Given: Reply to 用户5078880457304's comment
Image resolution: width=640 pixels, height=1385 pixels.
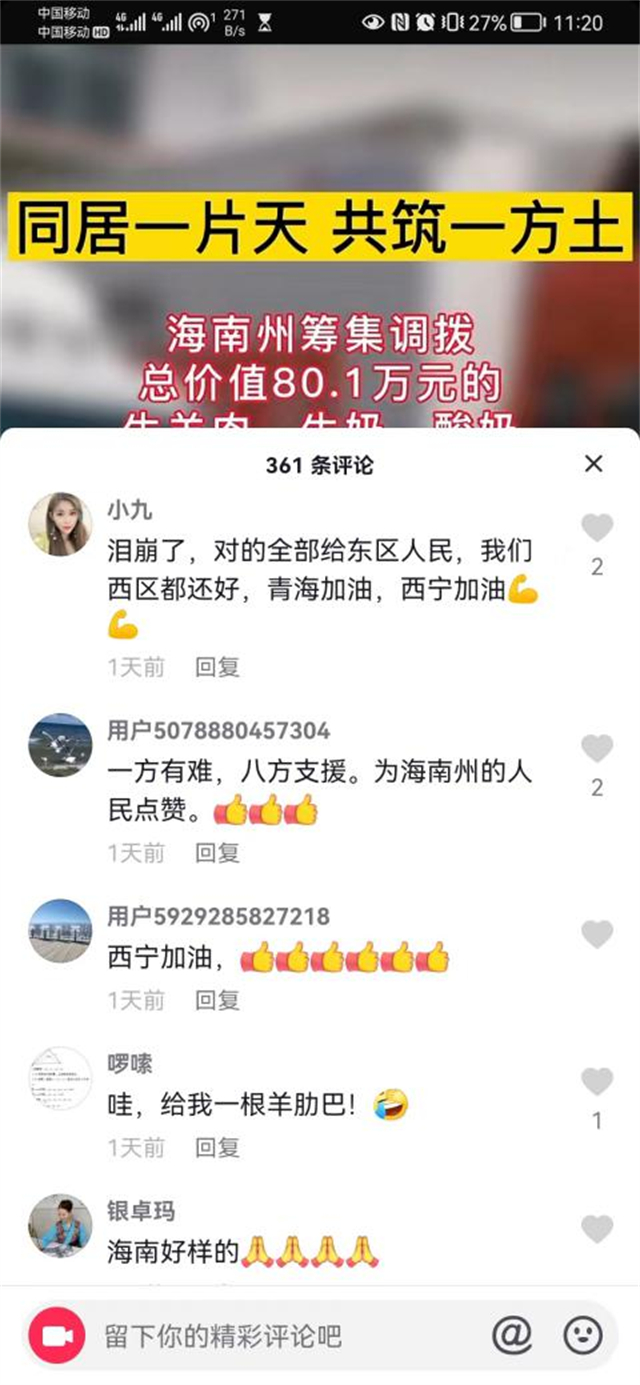Looking at the screenshot, I should pos(217,852).
